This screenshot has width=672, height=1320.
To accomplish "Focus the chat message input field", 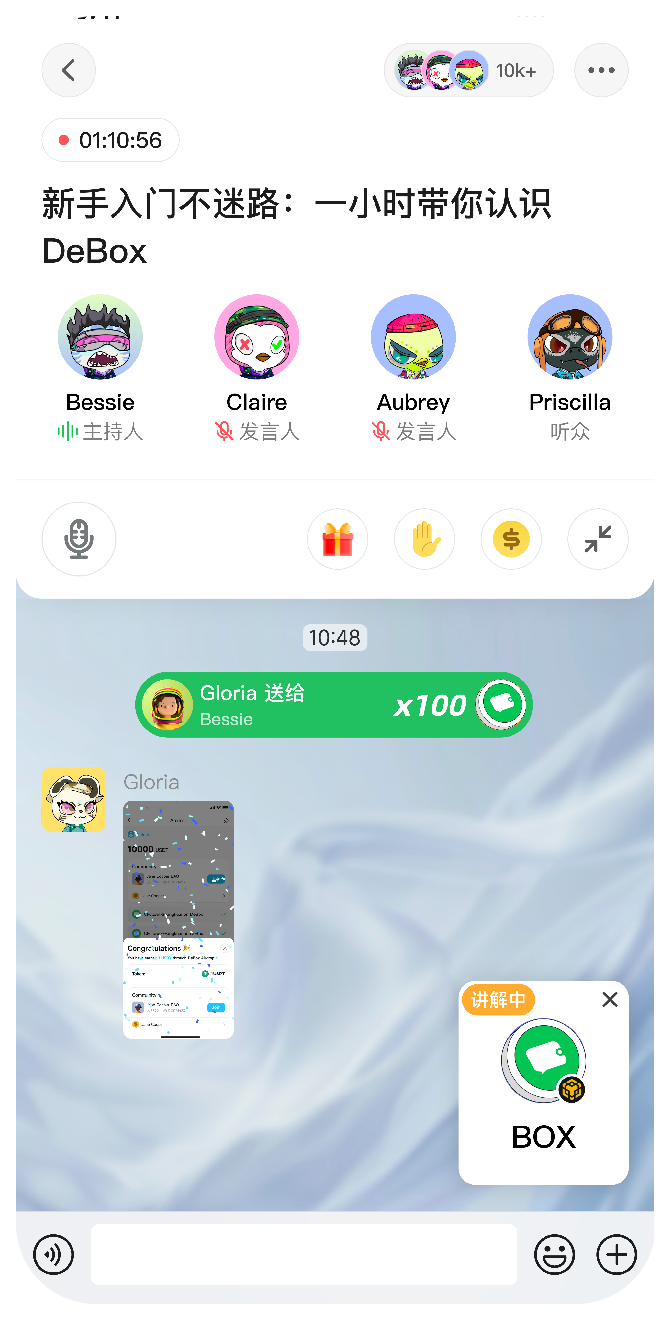I will click(303, 1254).
